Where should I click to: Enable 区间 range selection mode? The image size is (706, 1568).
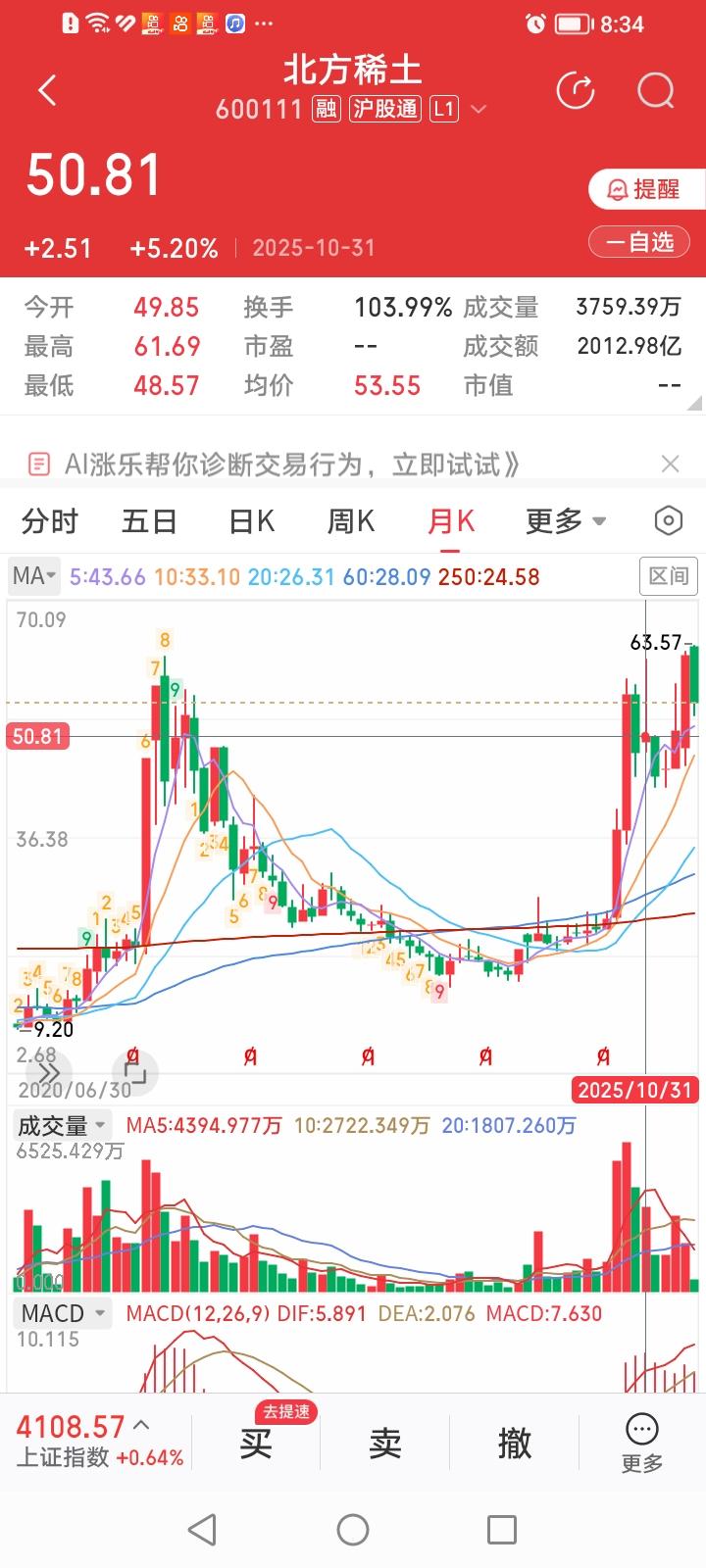coord(668,576)
